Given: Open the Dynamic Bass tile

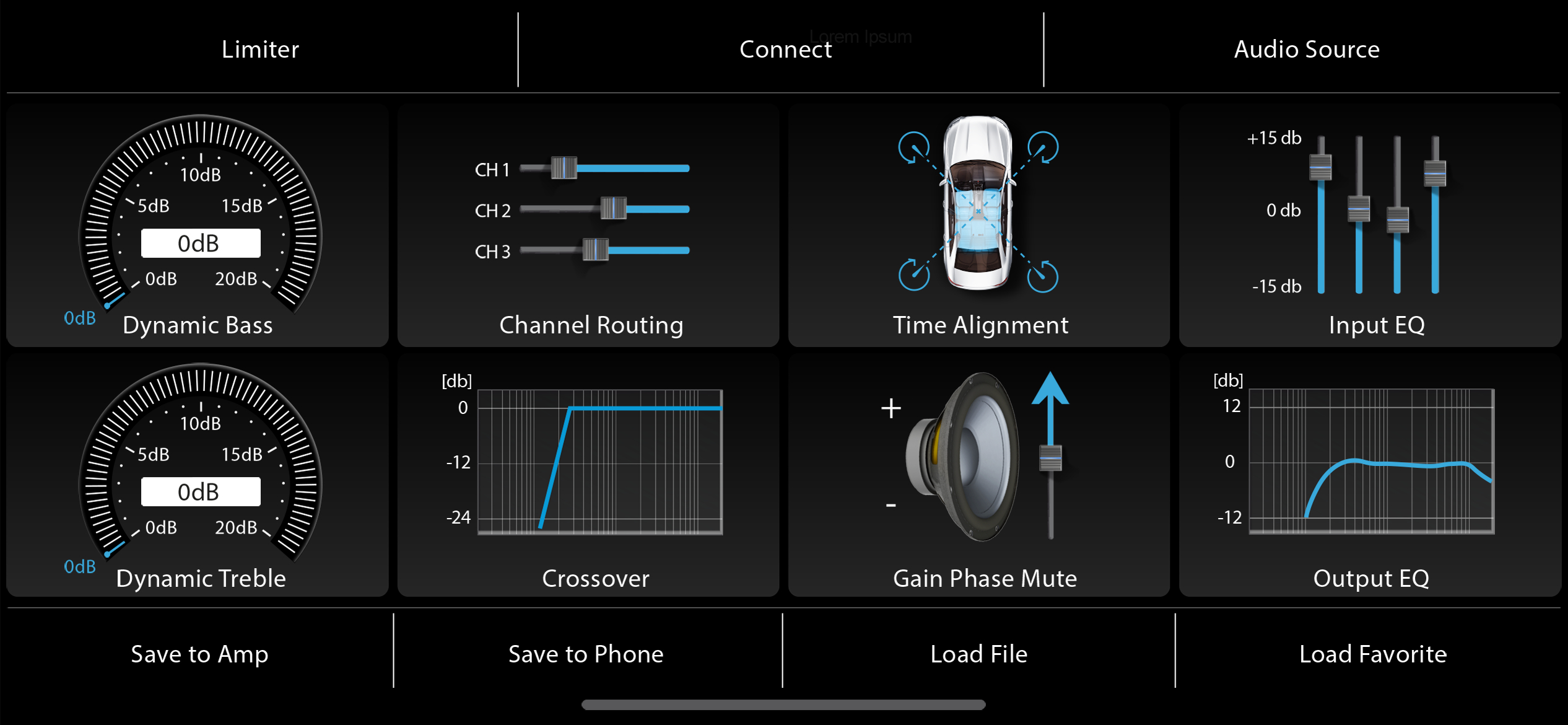Looking at the screenshot, I should pyautogui.click(x=198, y=226).
